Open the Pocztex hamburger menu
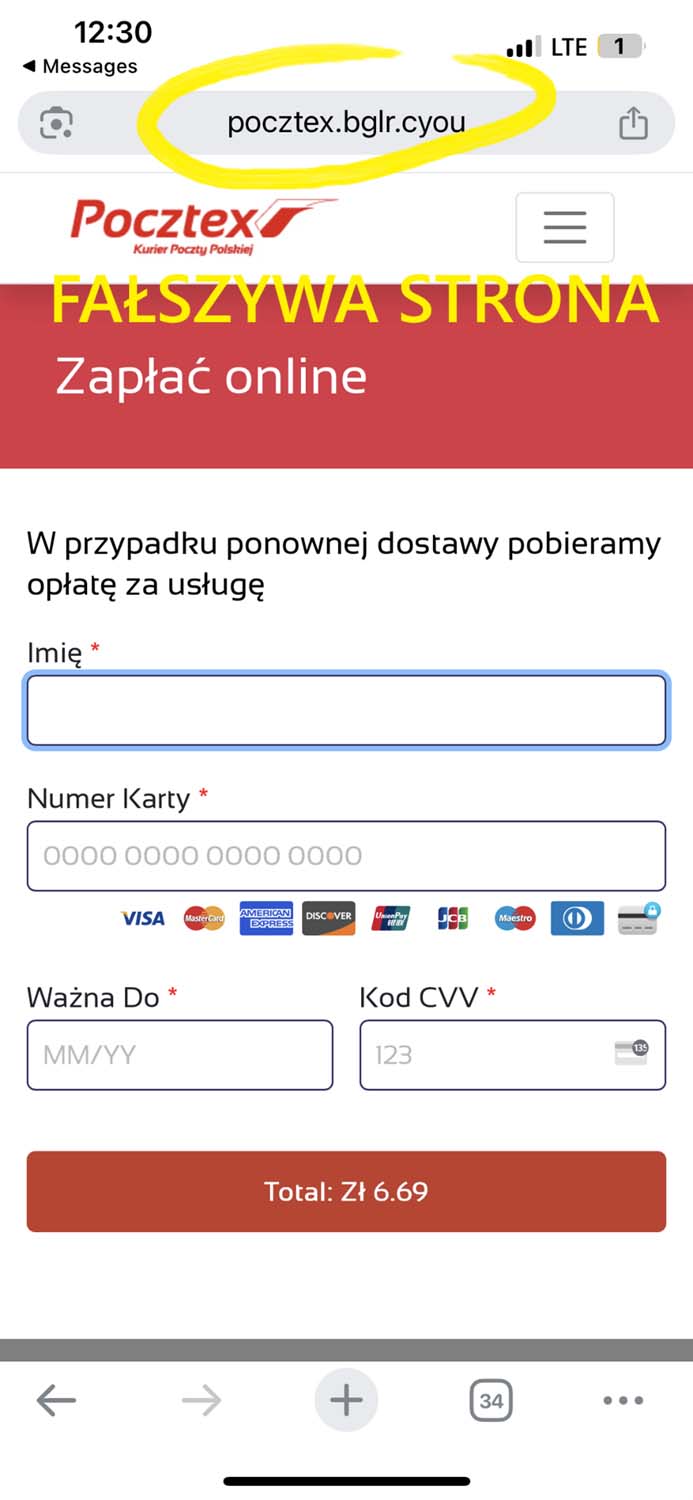 (564, 227)
